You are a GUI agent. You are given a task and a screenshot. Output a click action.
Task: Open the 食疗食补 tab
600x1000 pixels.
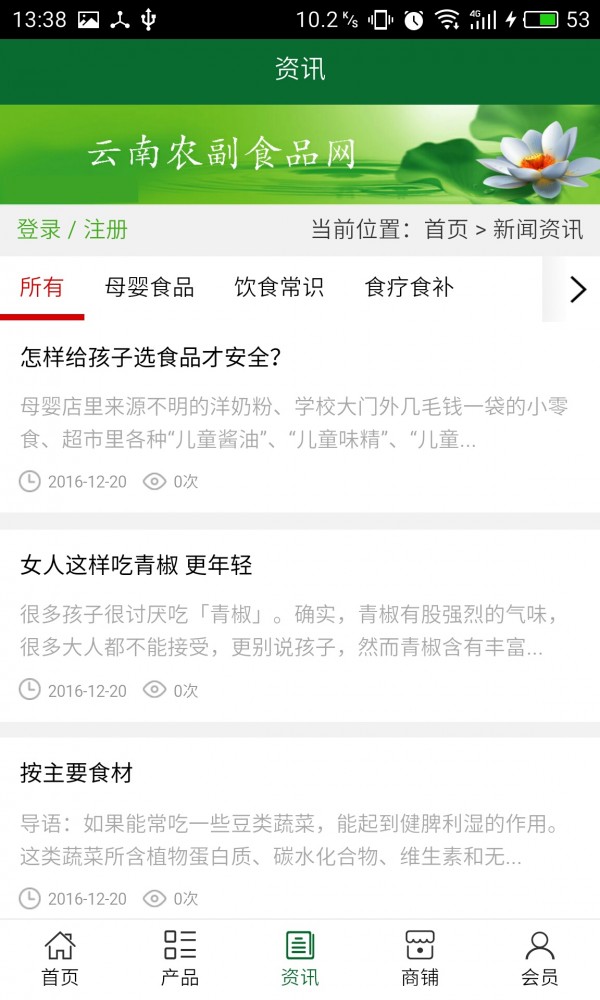tap(409, 288)
